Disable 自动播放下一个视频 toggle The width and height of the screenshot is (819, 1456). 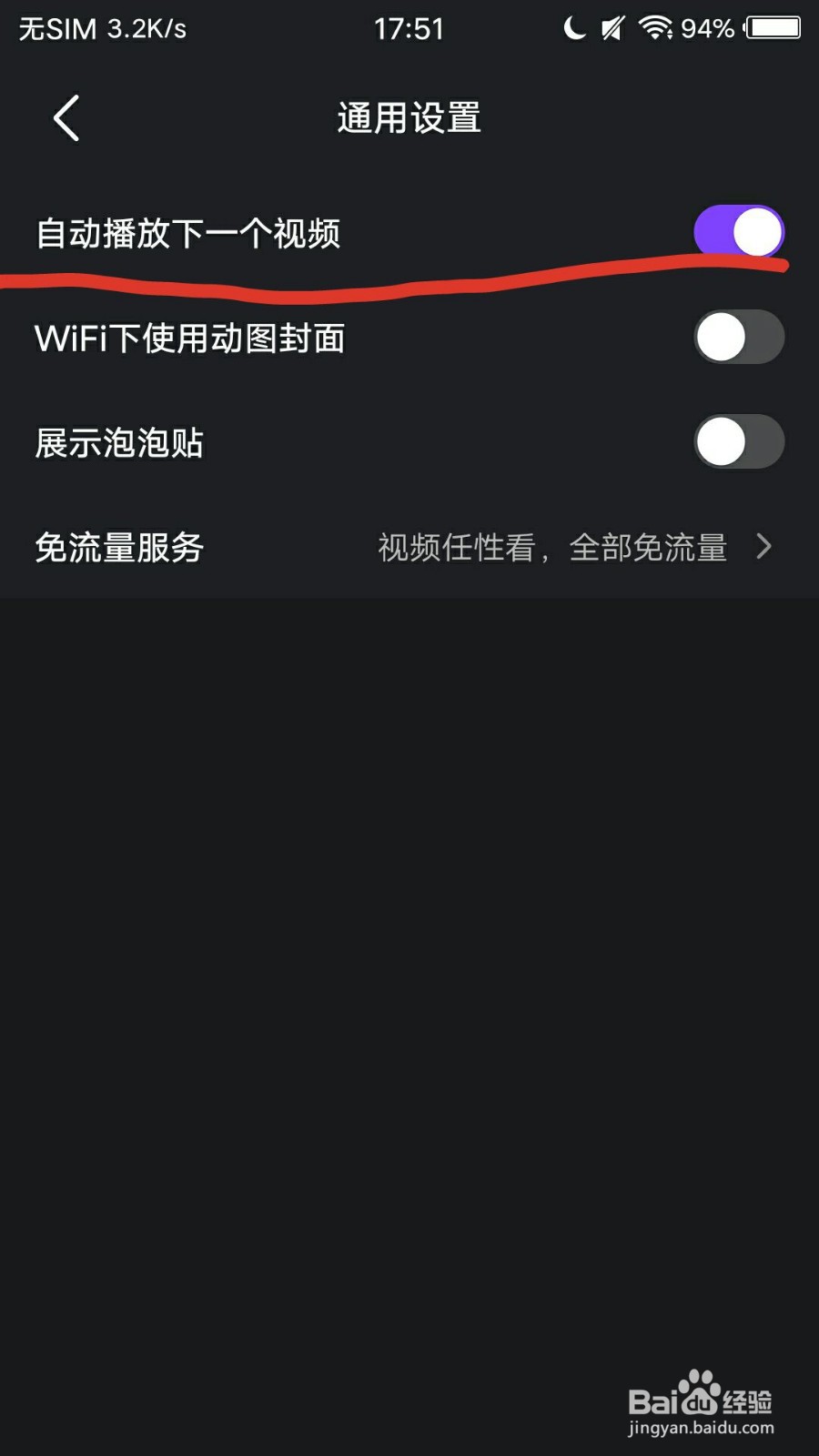click(x=739, y=232)
